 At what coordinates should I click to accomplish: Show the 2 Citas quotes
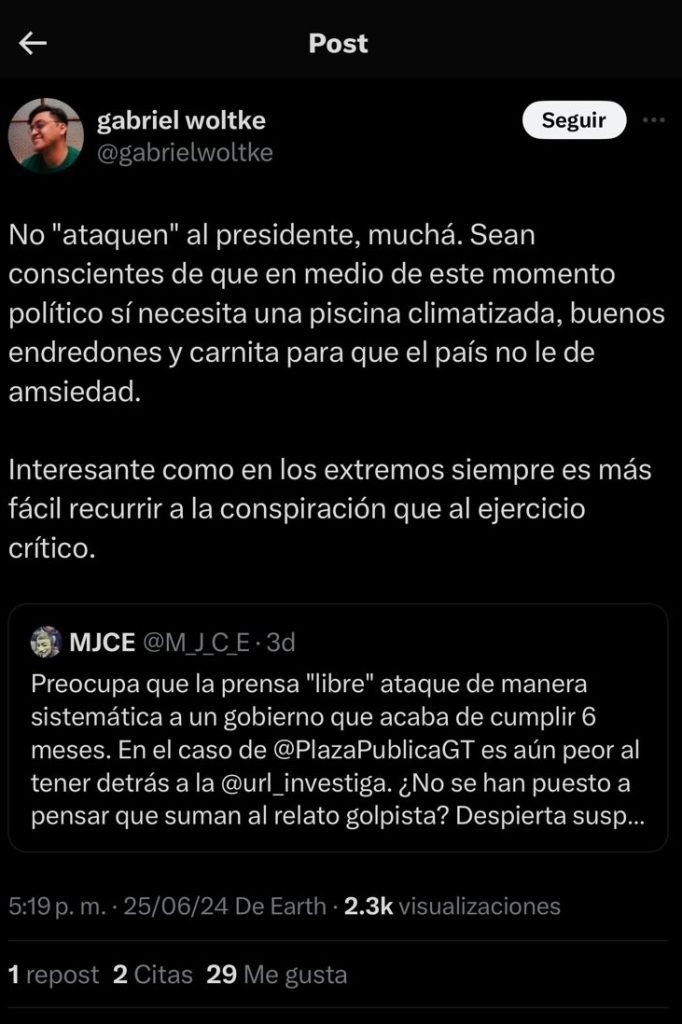[152, 974]
